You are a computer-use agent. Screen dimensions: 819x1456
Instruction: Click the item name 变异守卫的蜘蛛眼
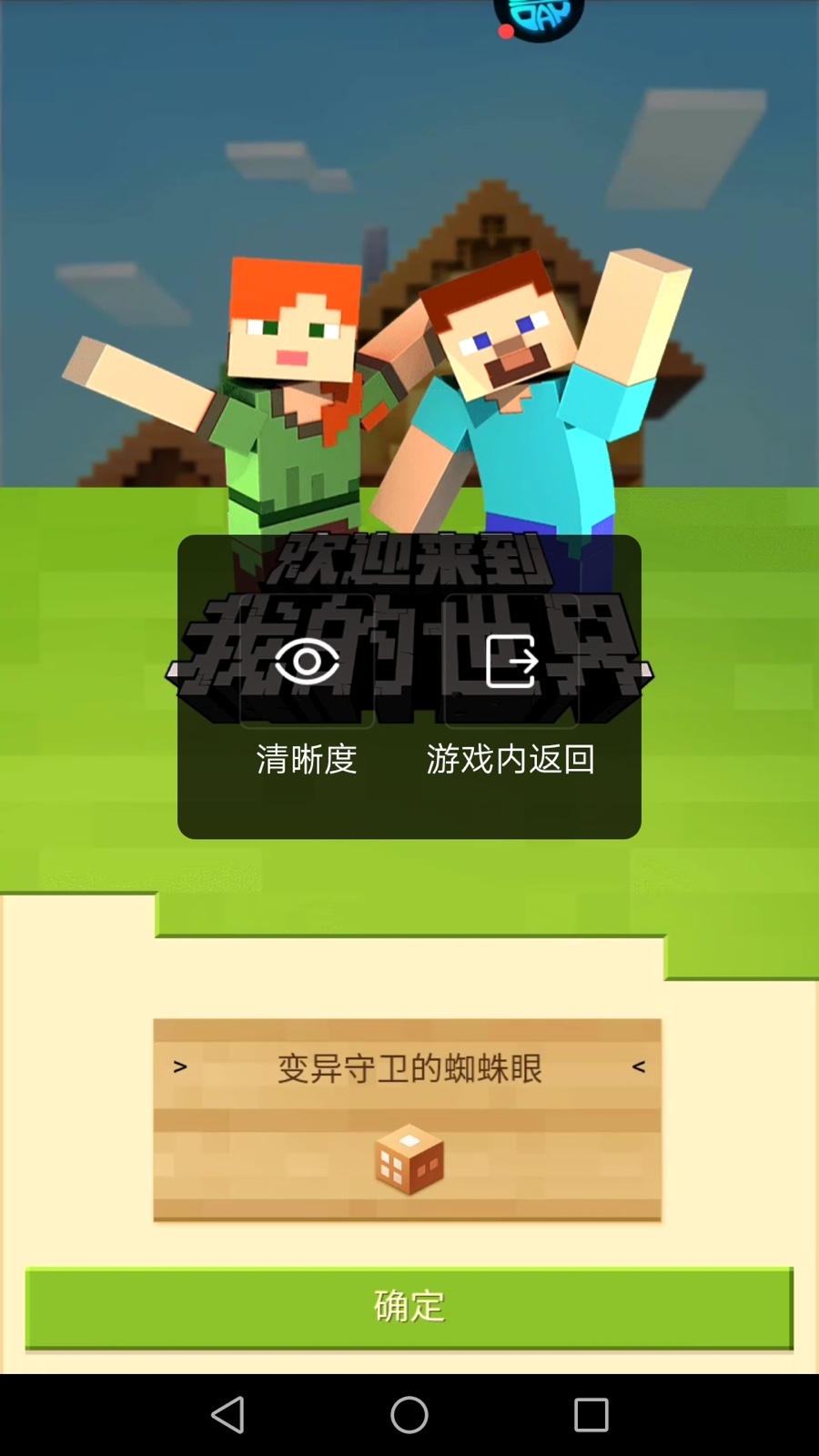[x=409, y=1068]
